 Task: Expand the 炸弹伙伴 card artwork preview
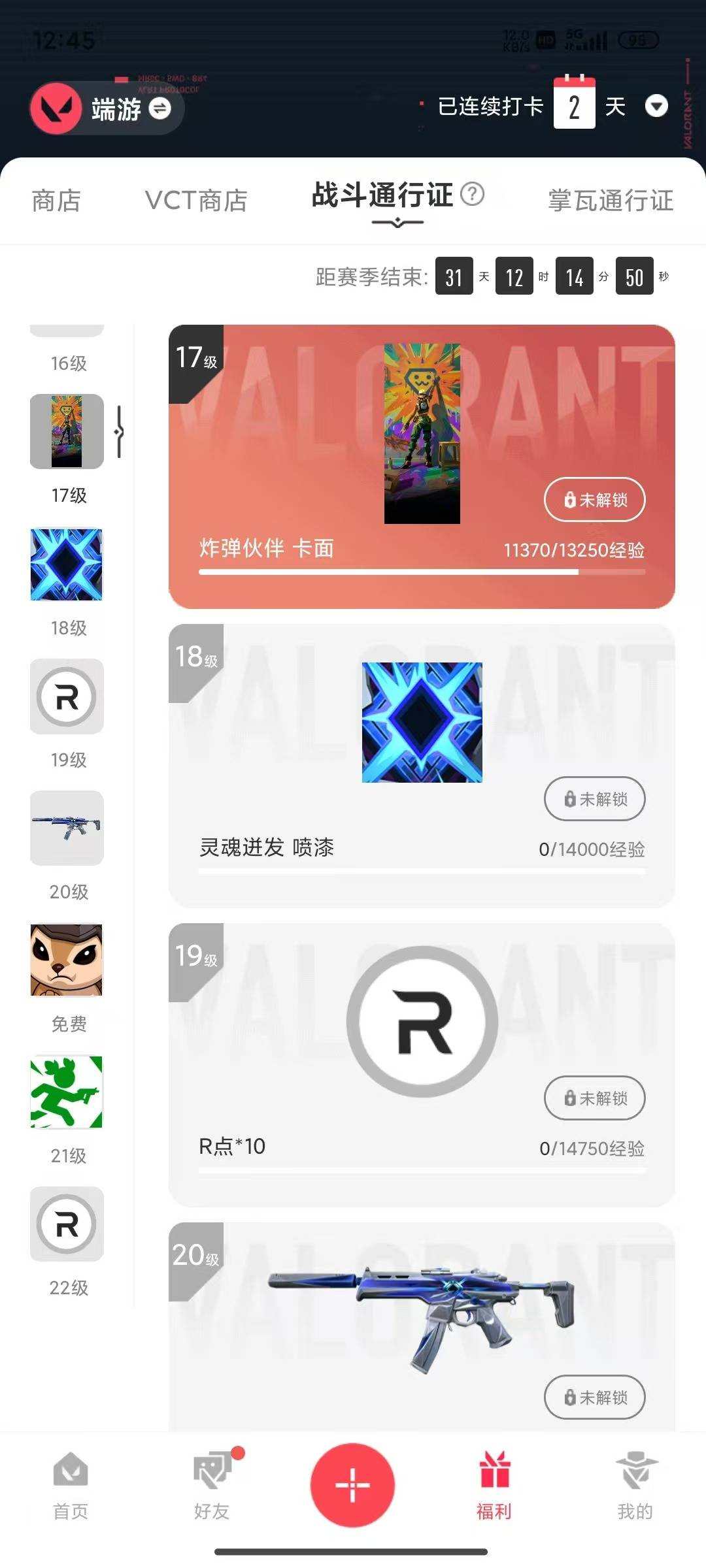click(x=420, y=431)
